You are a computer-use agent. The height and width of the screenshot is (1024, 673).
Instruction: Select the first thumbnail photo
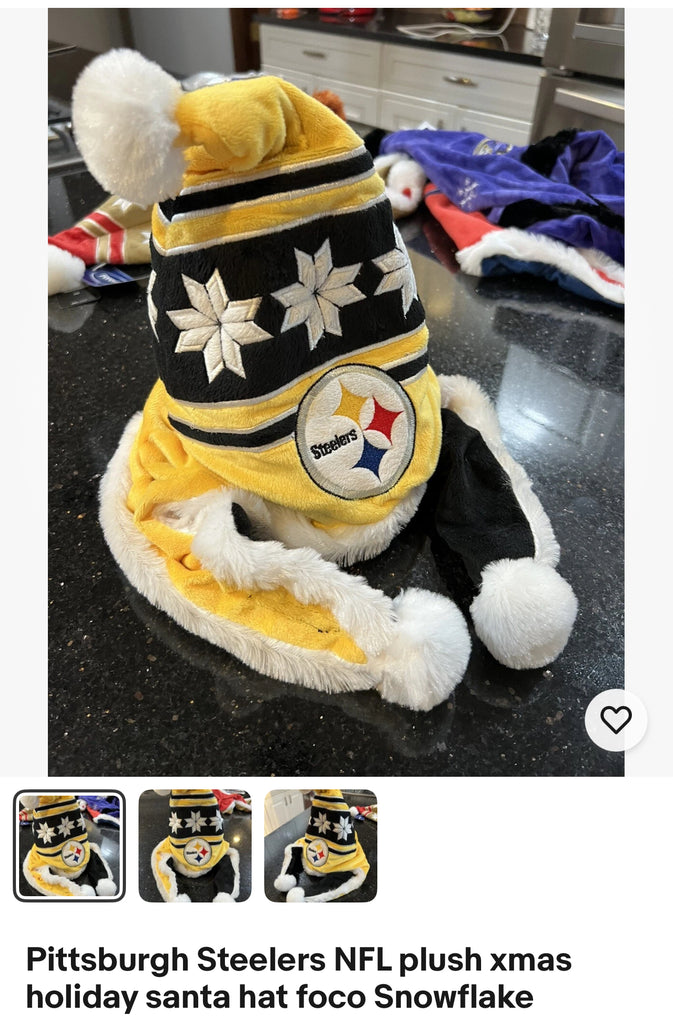pos(69,845)
